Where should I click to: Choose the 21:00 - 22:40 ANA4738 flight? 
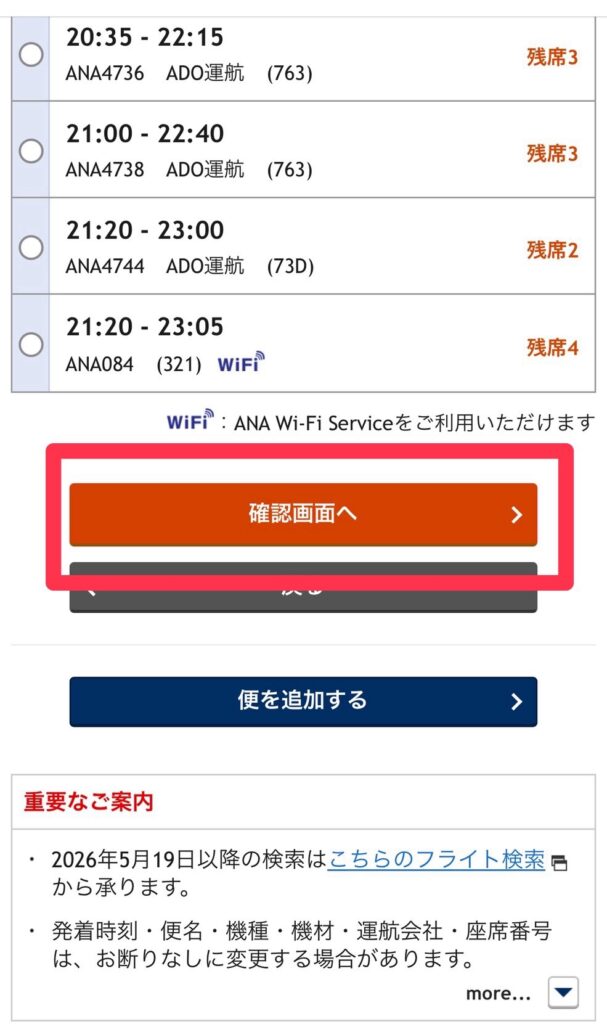(x=31, y=150)
